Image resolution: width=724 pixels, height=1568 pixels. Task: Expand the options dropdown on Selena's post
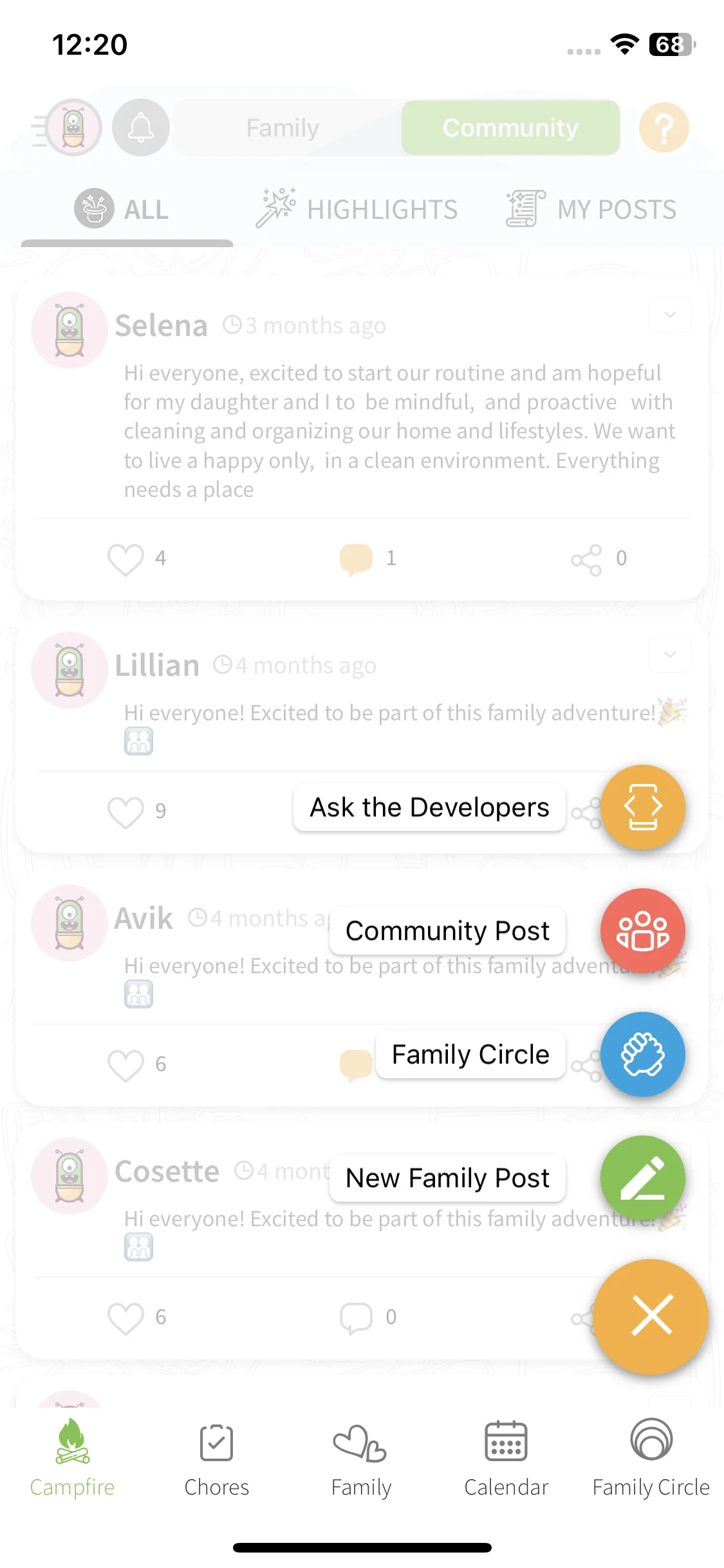coord(669,315)
